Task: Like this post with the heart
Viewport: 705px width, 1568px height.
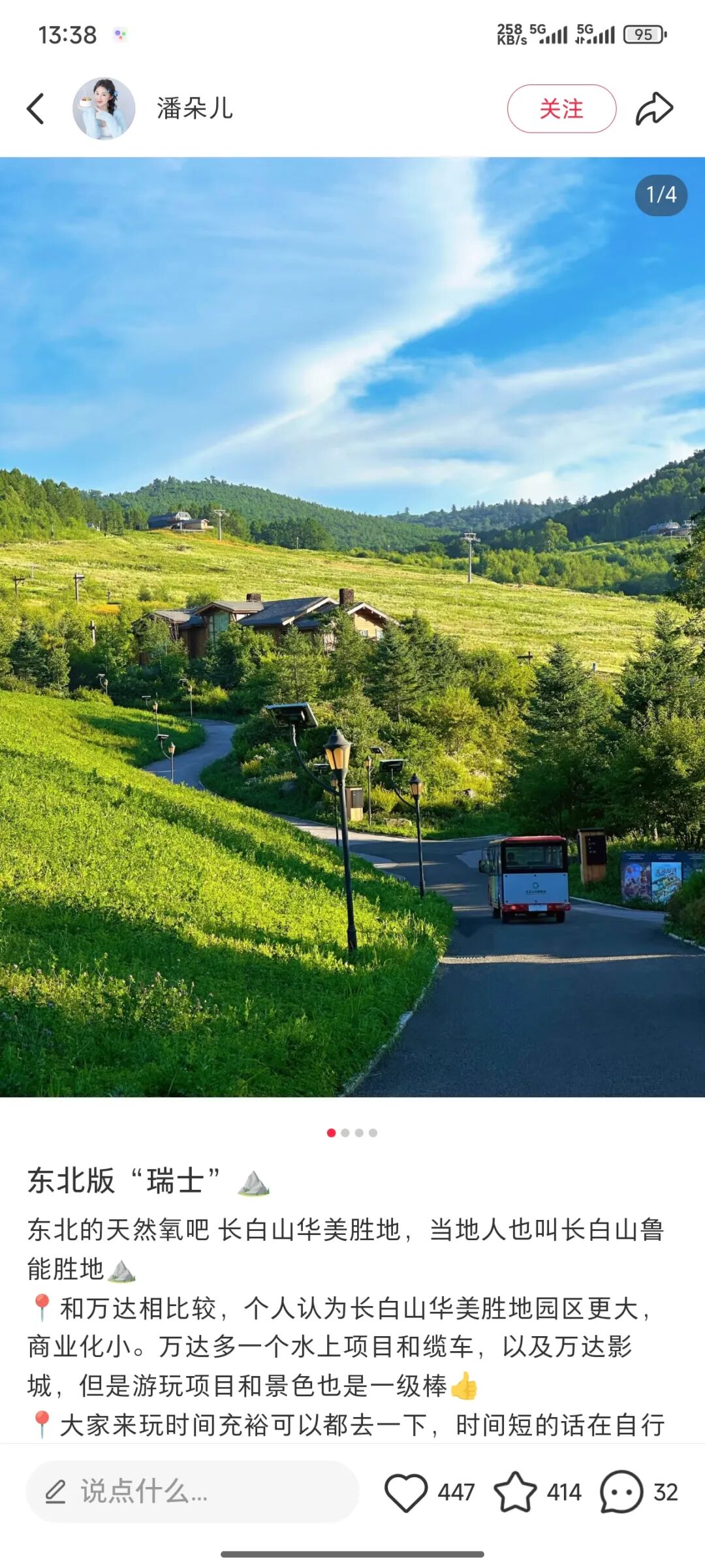Action: (406, 1492)
